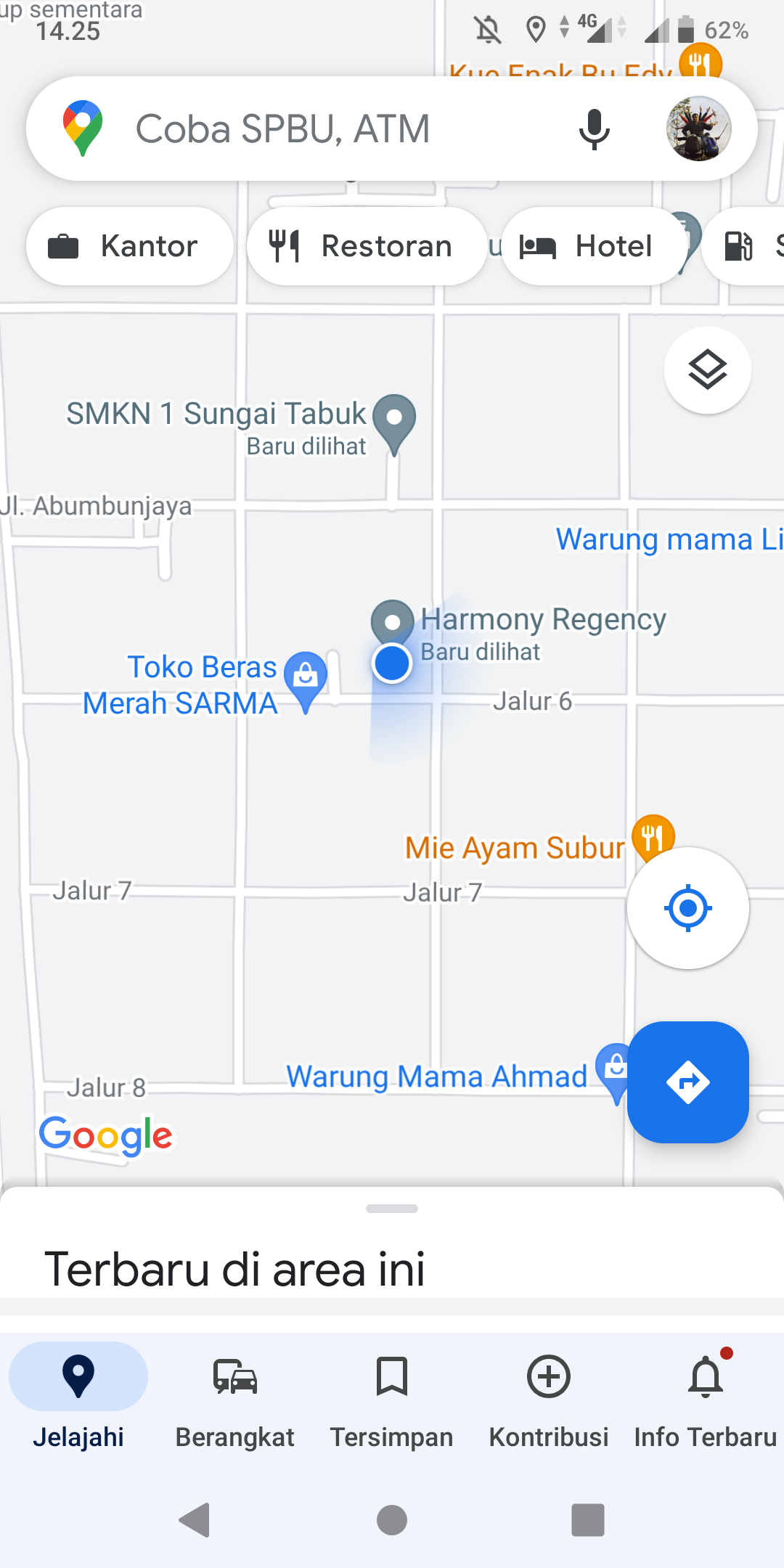Screen dimensions: 784x1568
Task: Go back with the system back button
Action: coord(195,1520)
